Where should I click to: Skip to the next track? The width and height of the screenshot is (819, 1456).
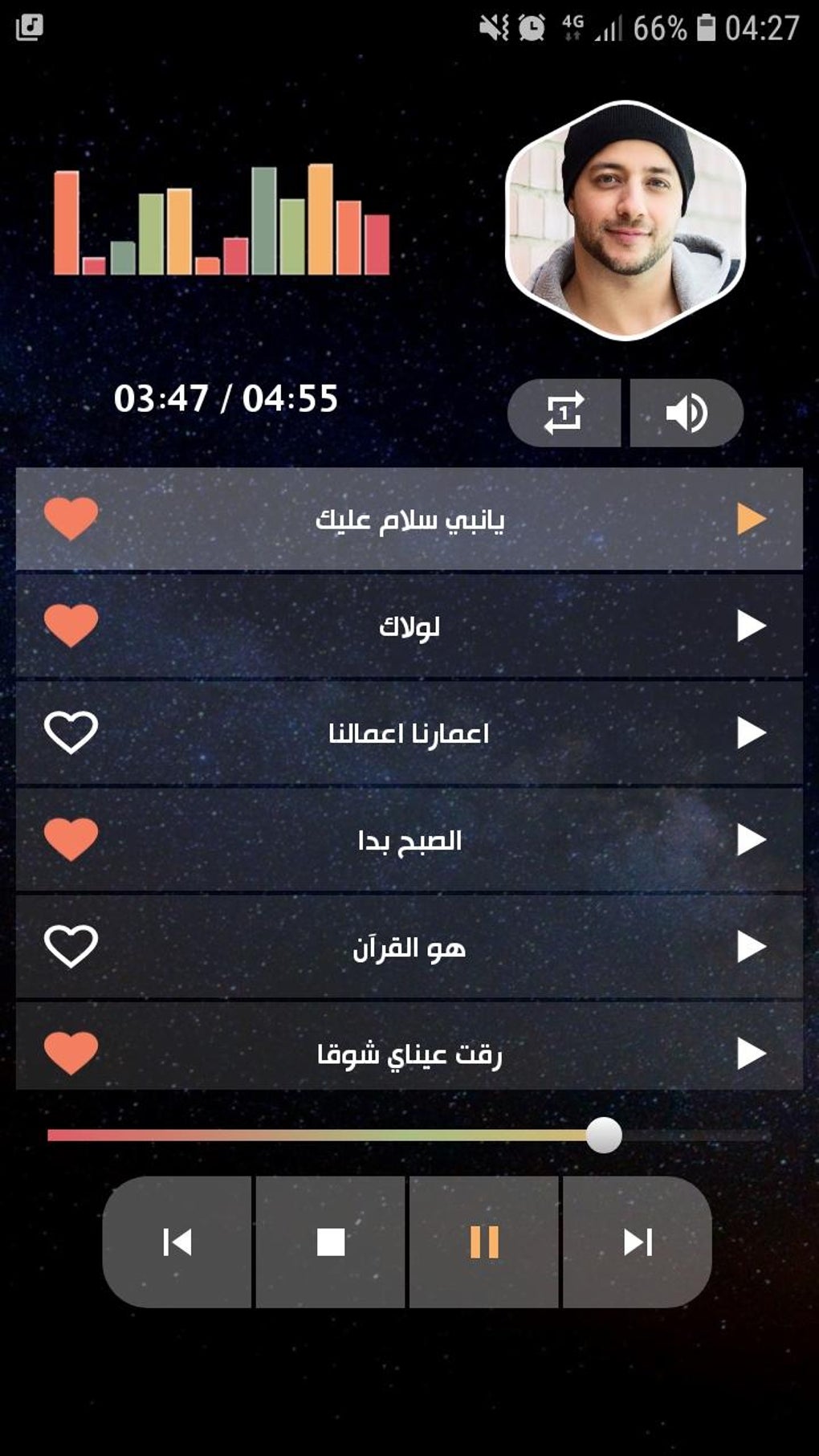point(638,1242)
